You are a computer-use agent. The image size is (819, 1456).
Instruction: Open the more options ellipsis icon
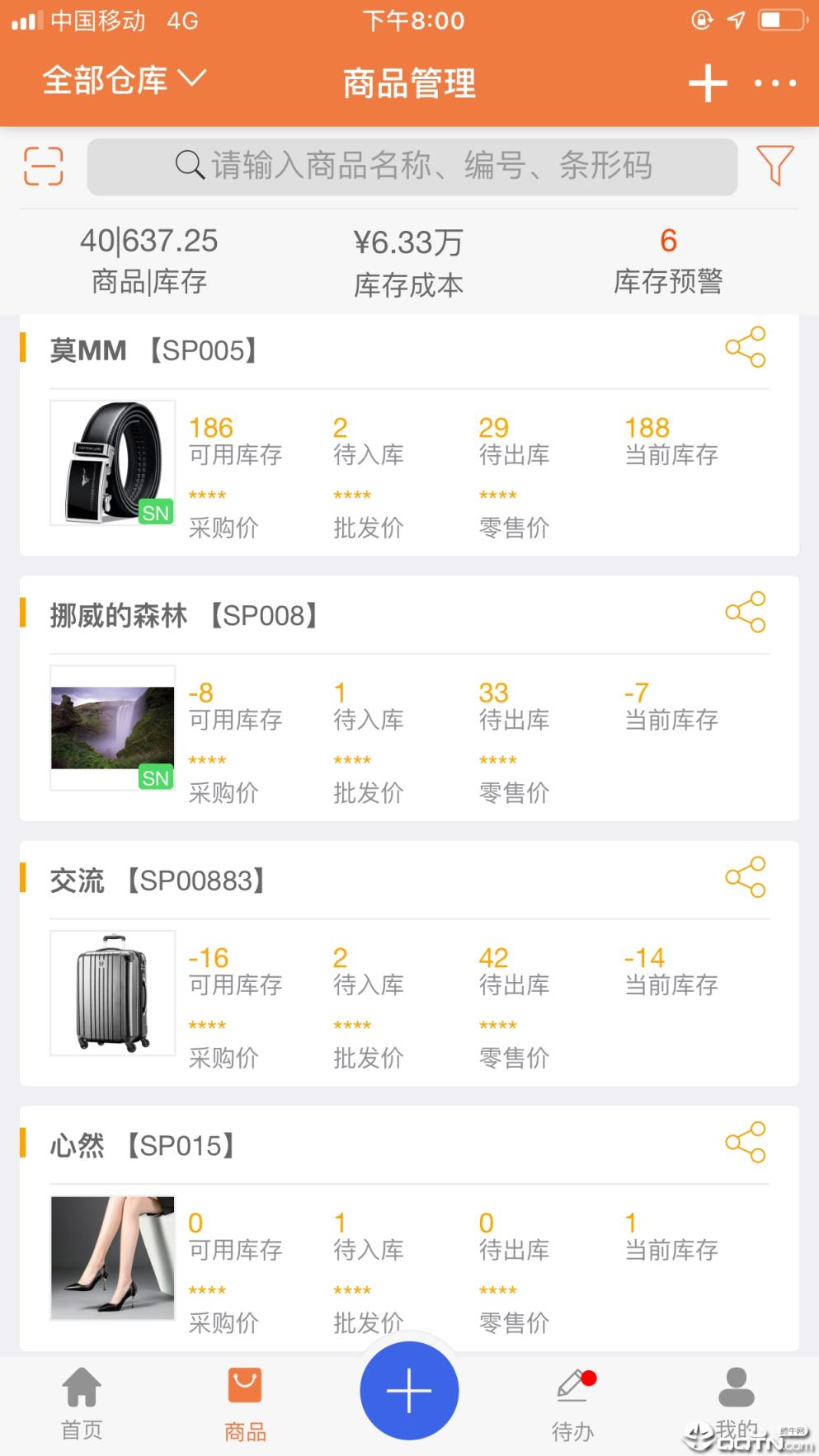pyautogui.click(x=774, y=82)
